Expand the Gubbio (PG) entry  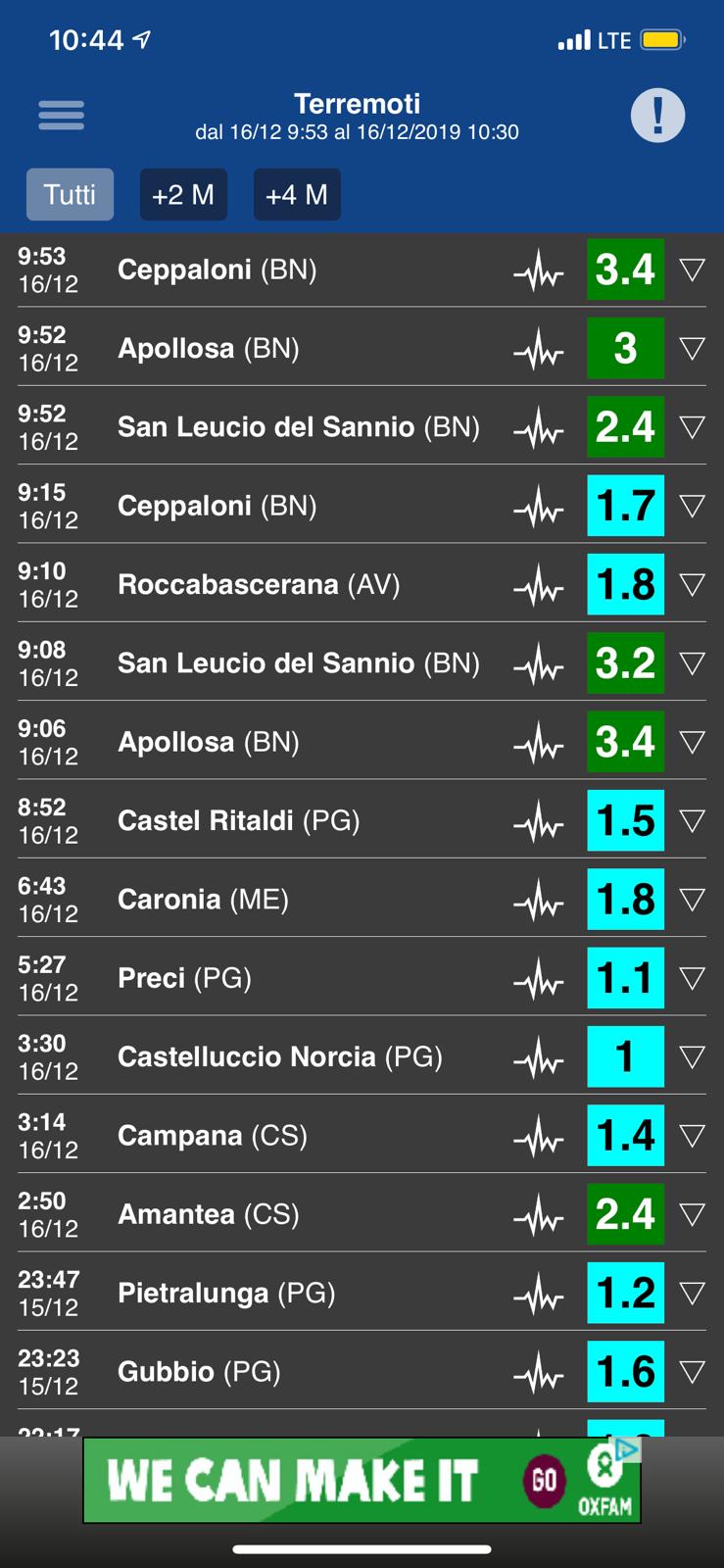point(693,1372)
